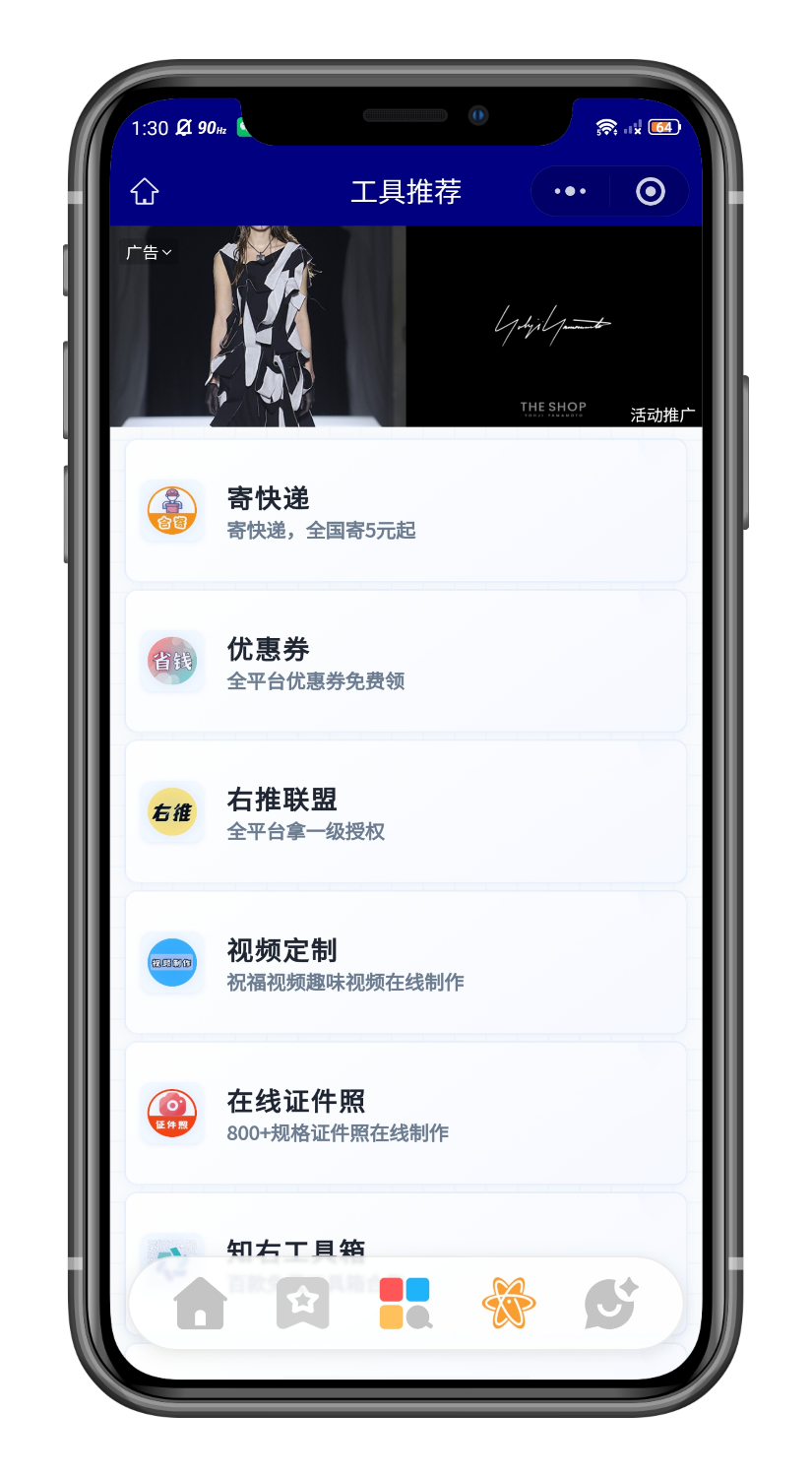This screenshot has width=812, height=1477.
Task: Switch to the starred bookmark tab
Action: click(x=303, y=1304)
